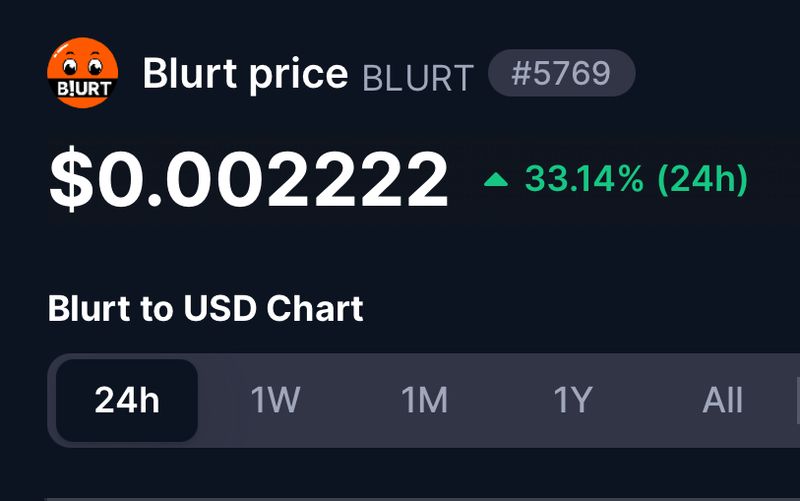The image size is (800, 501).
Task: Show the 1Y price chart
Action: [573, 400]
